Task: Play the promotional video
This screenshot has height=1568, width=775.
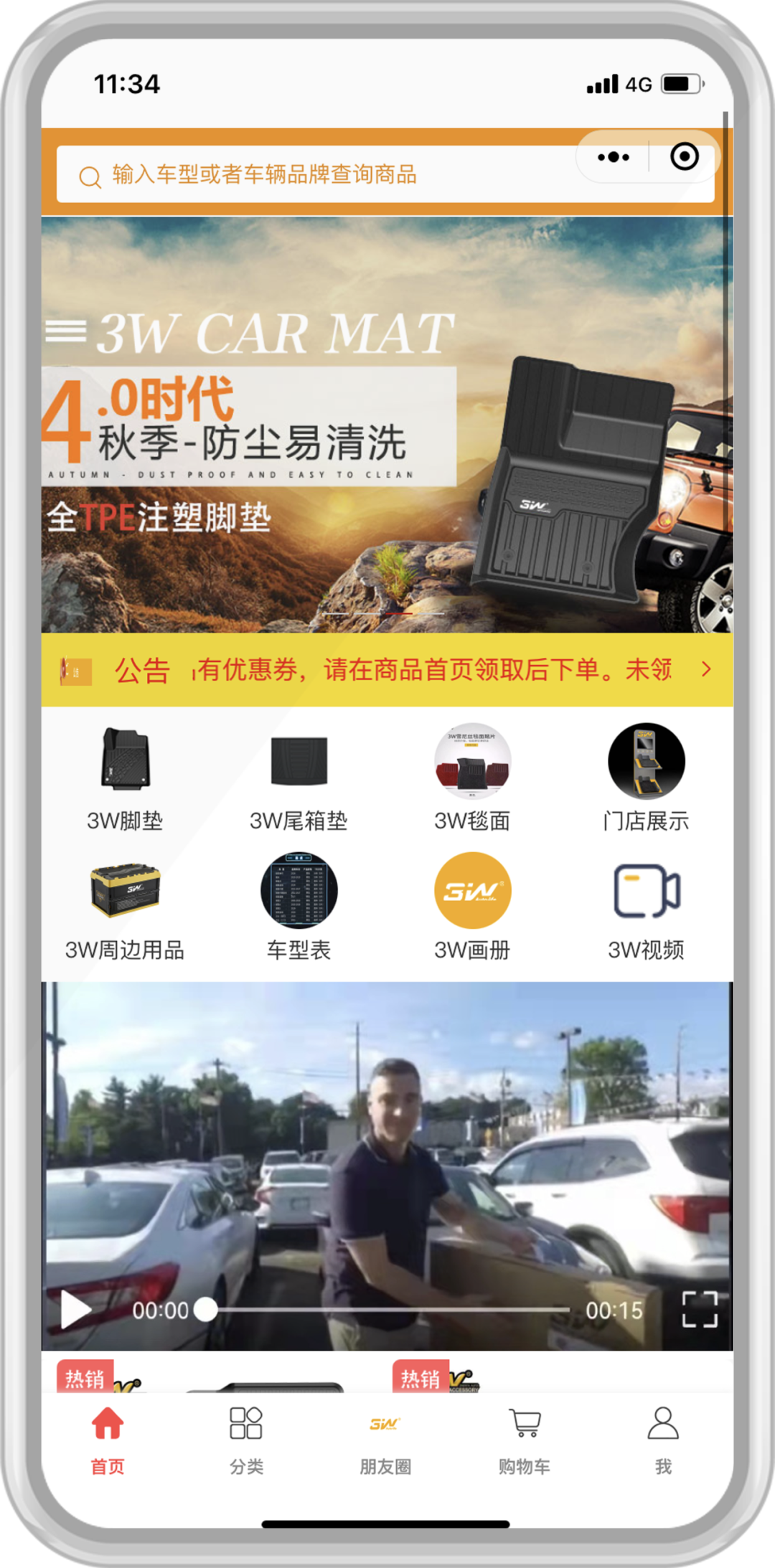Action: click(x=75, y=1310)
